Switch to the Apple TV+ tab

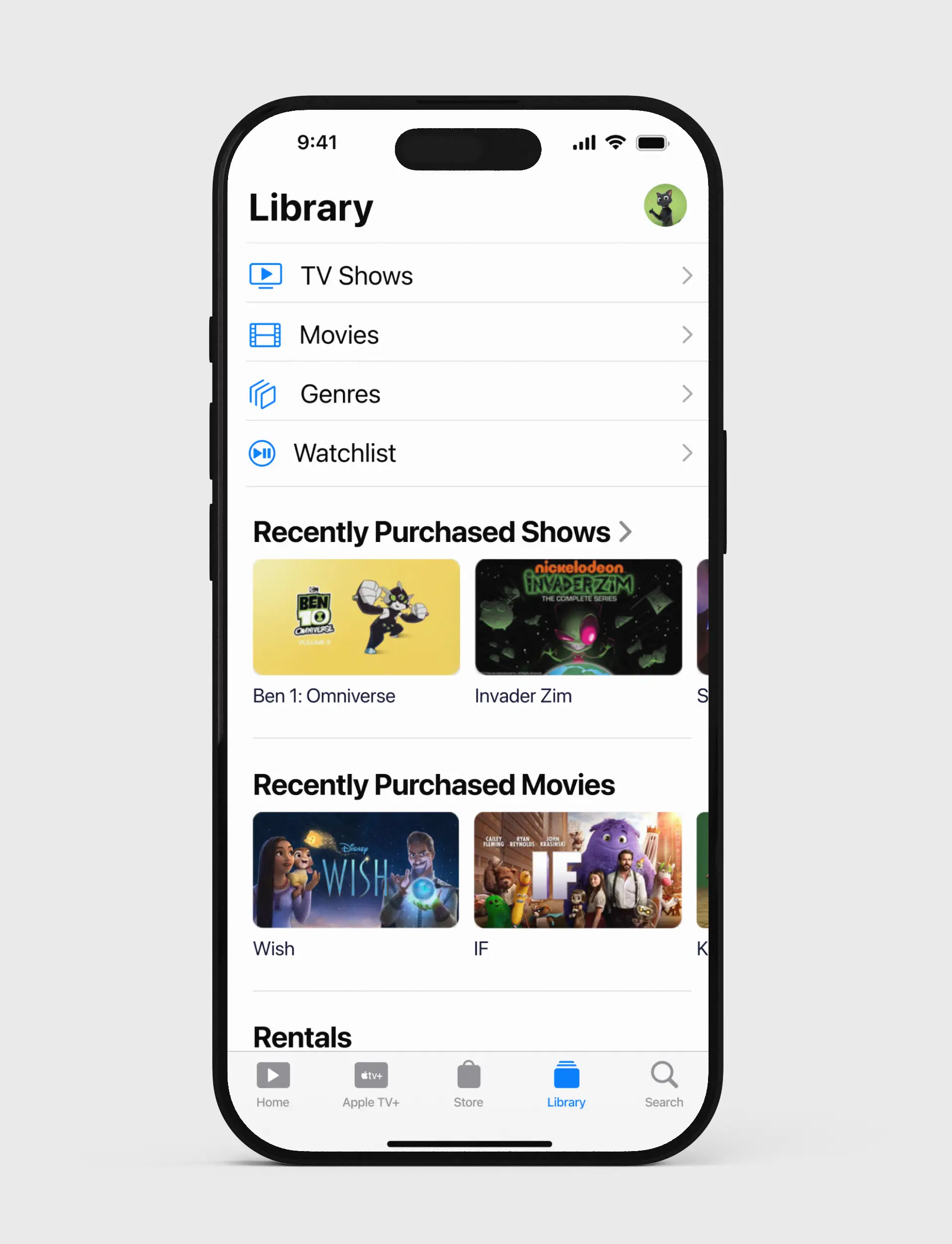(371, 1085)
